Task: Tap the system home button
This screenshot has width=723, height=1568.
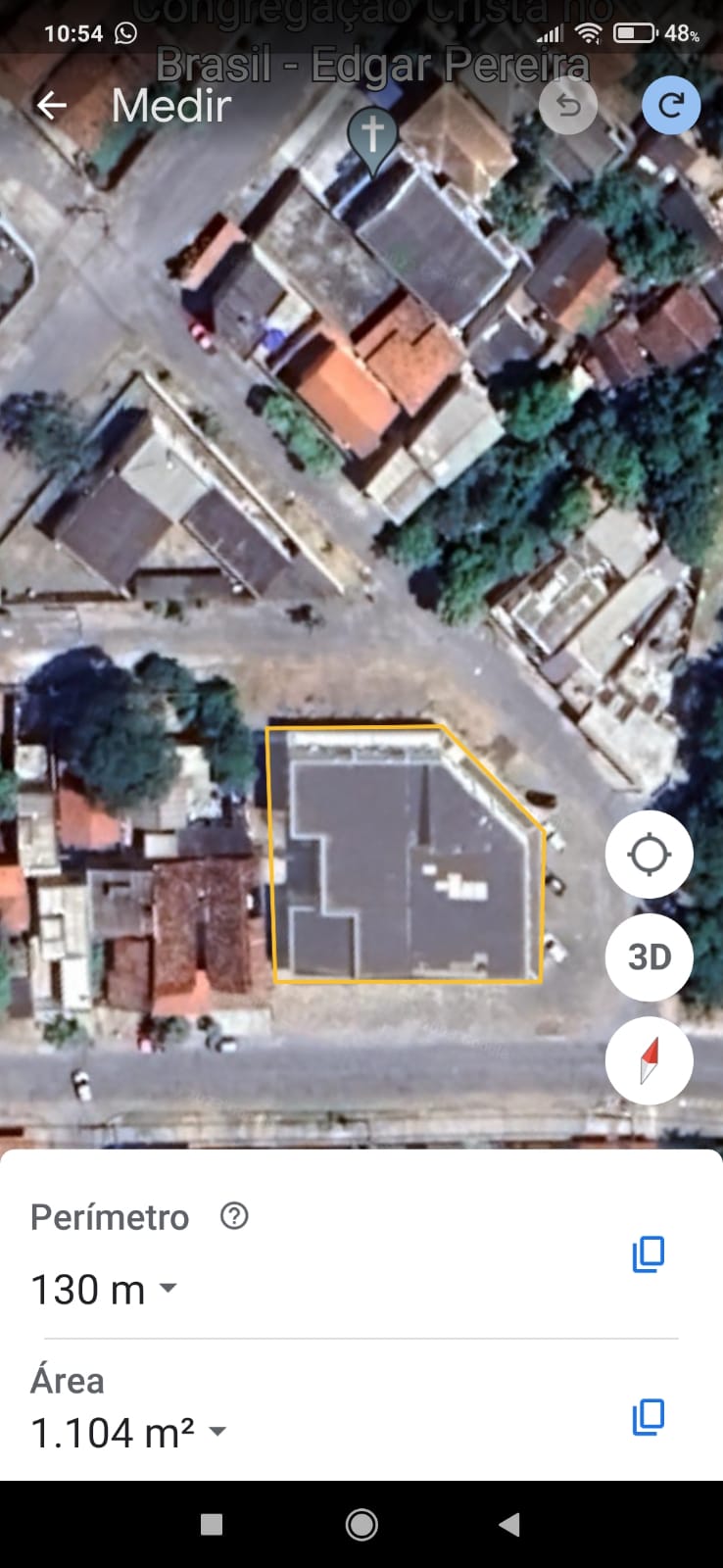Action: coord(361,1525)
